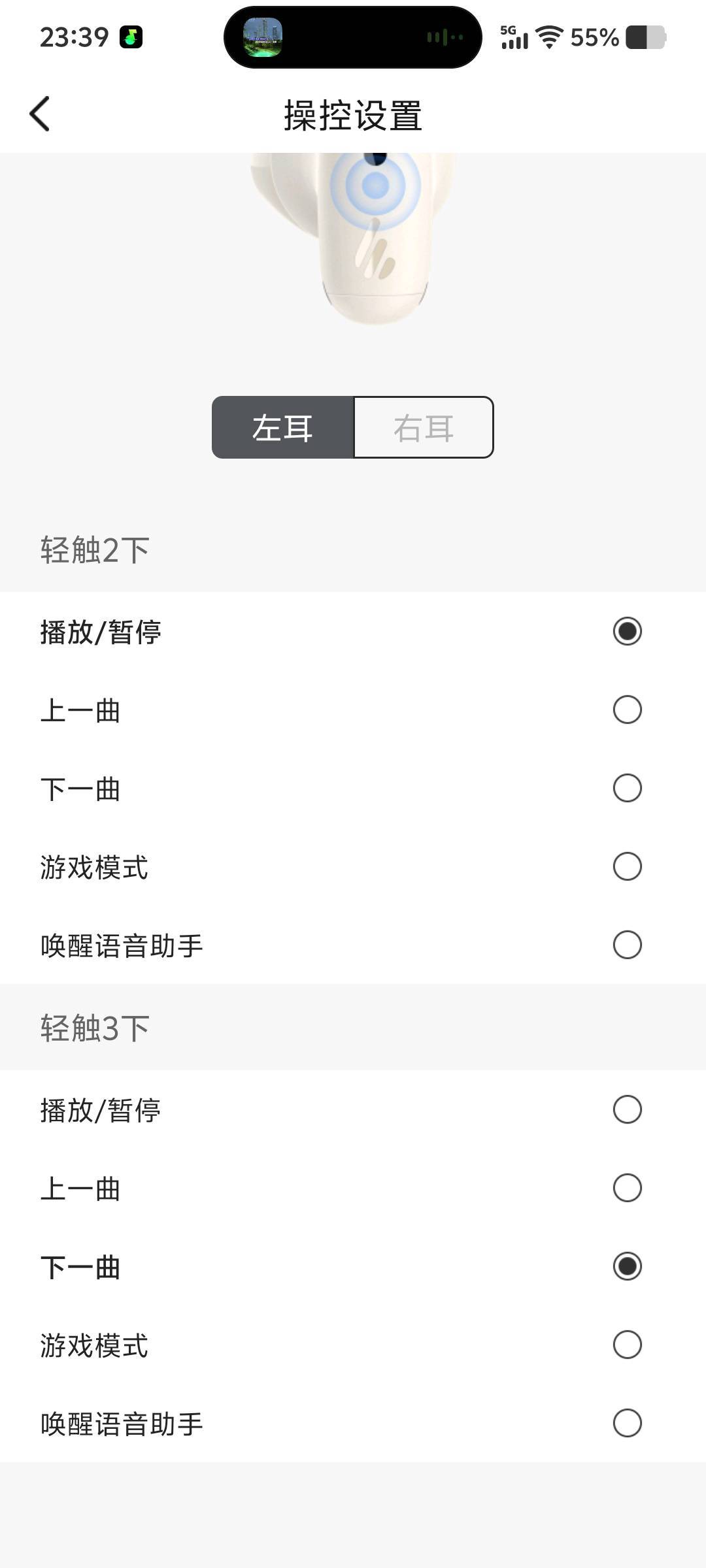Choose 上一曲 for 轻触3下
Viewport: 706px width, 1568px height.
[x=353, y=1188]
